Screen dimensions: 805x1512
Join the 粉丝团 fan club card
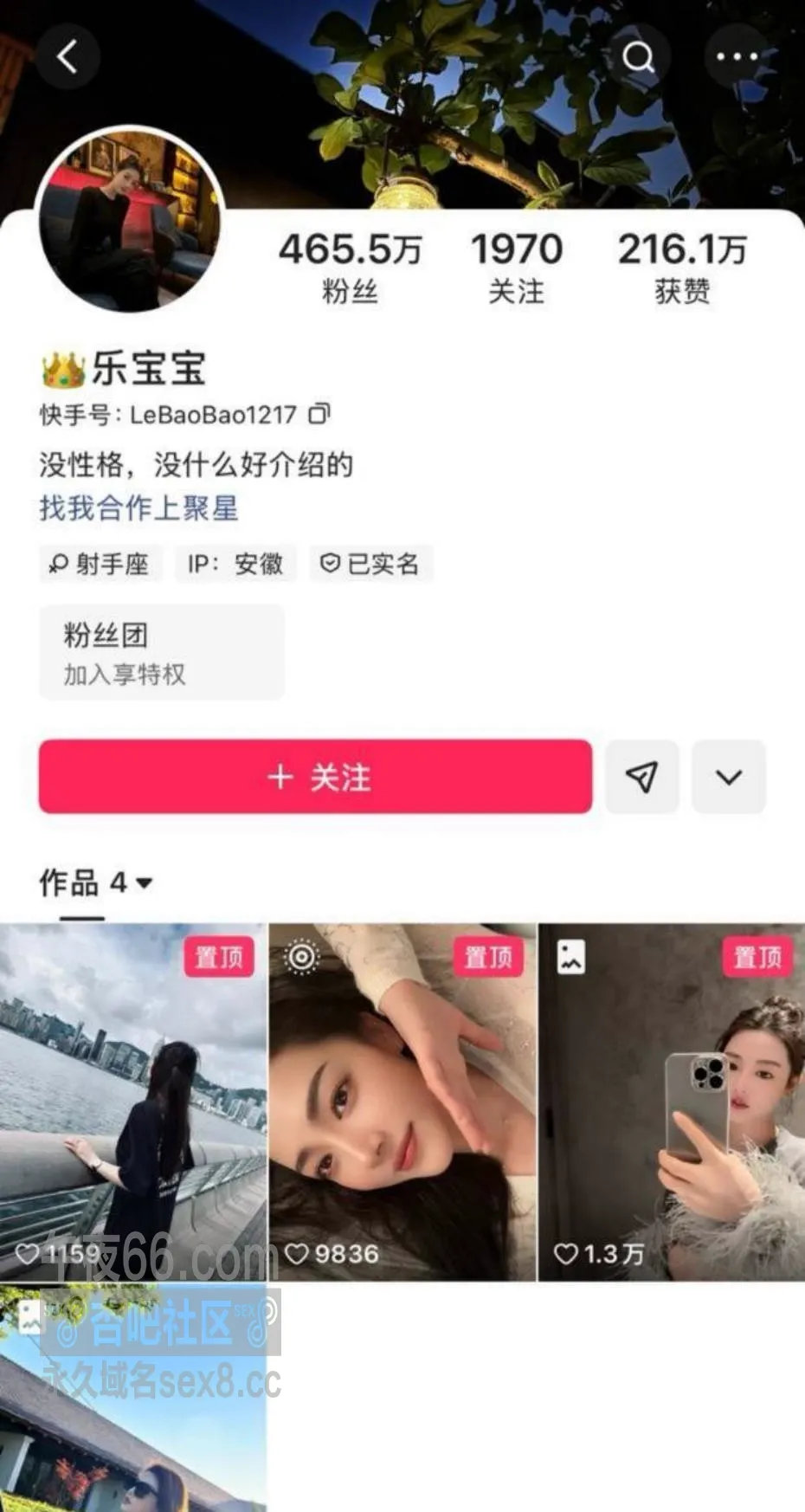pos(162,652)
